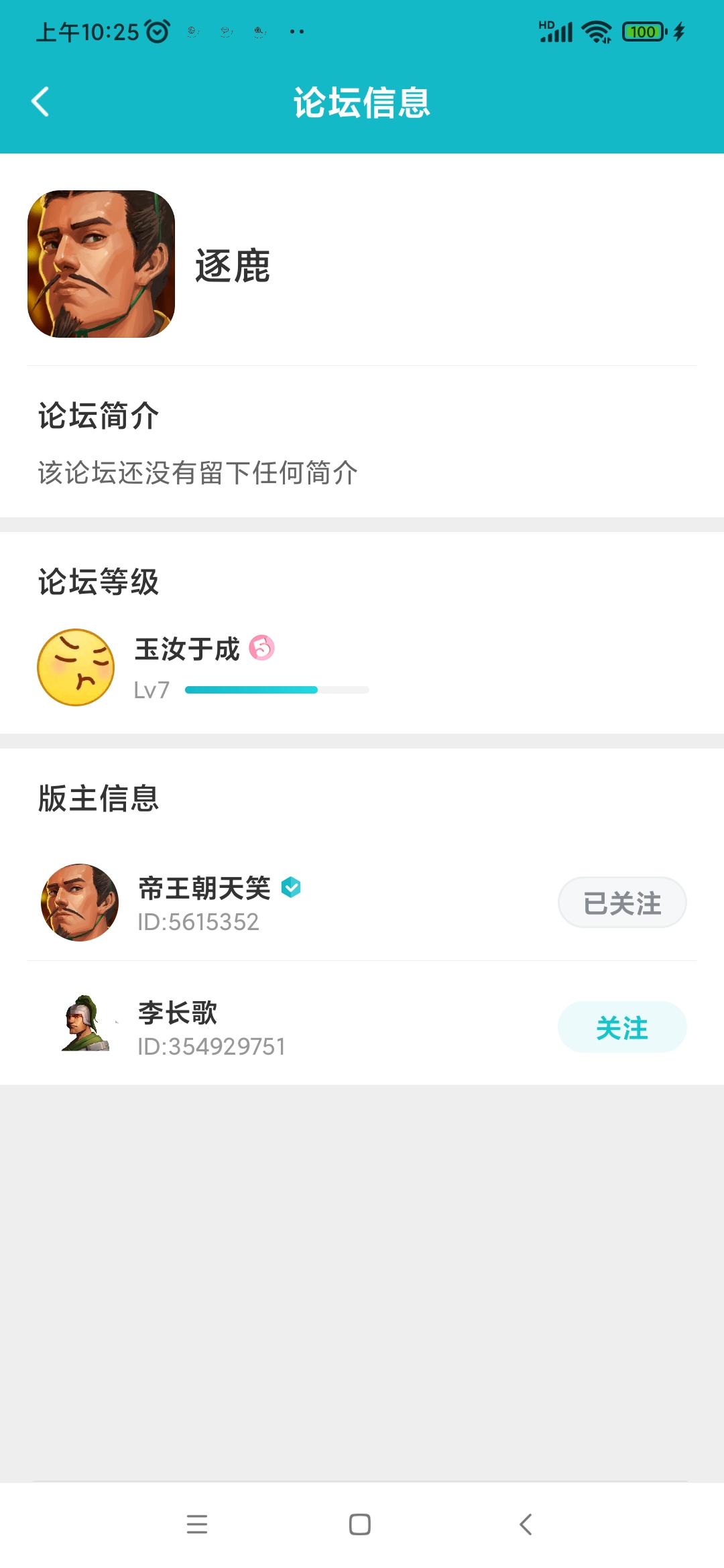Follow moderator 李长歌
This screenshot has height=1568, width=724.
(621, 1027)
